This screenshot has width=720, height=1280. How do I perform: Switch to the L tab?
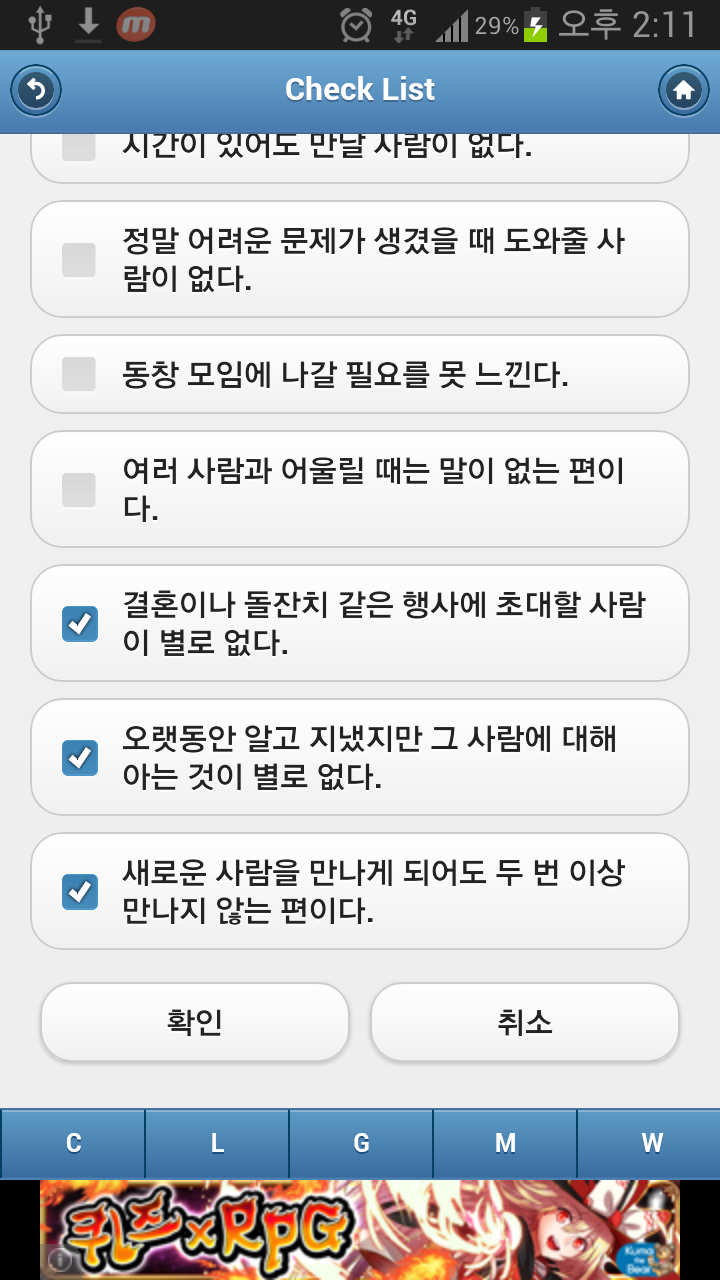(217, 1143)
